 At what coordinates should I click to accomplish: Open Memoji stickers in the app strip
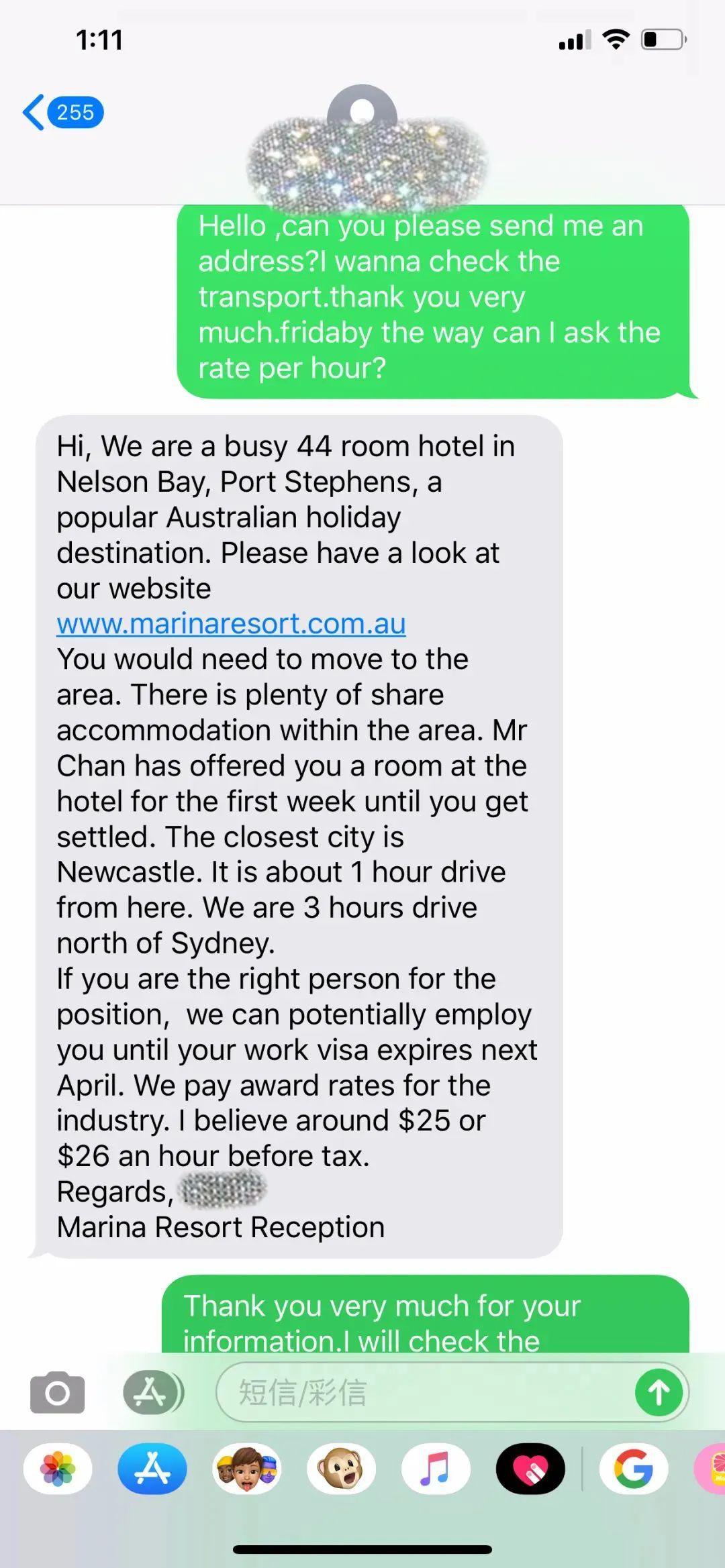(x=247, y=1469)
